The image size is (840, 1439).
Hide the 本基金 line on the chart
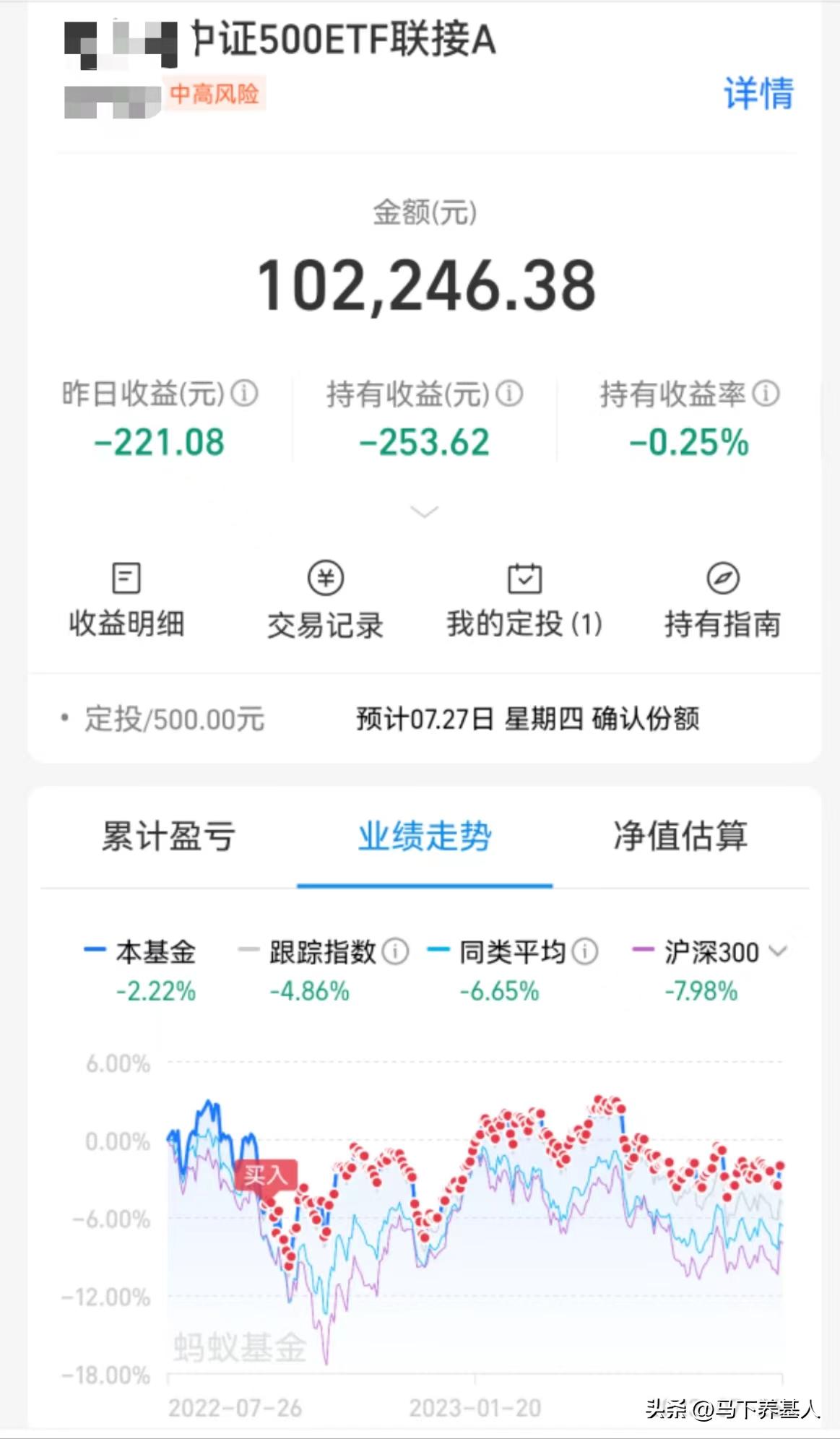pyautogui.click(x=144, y=952)
